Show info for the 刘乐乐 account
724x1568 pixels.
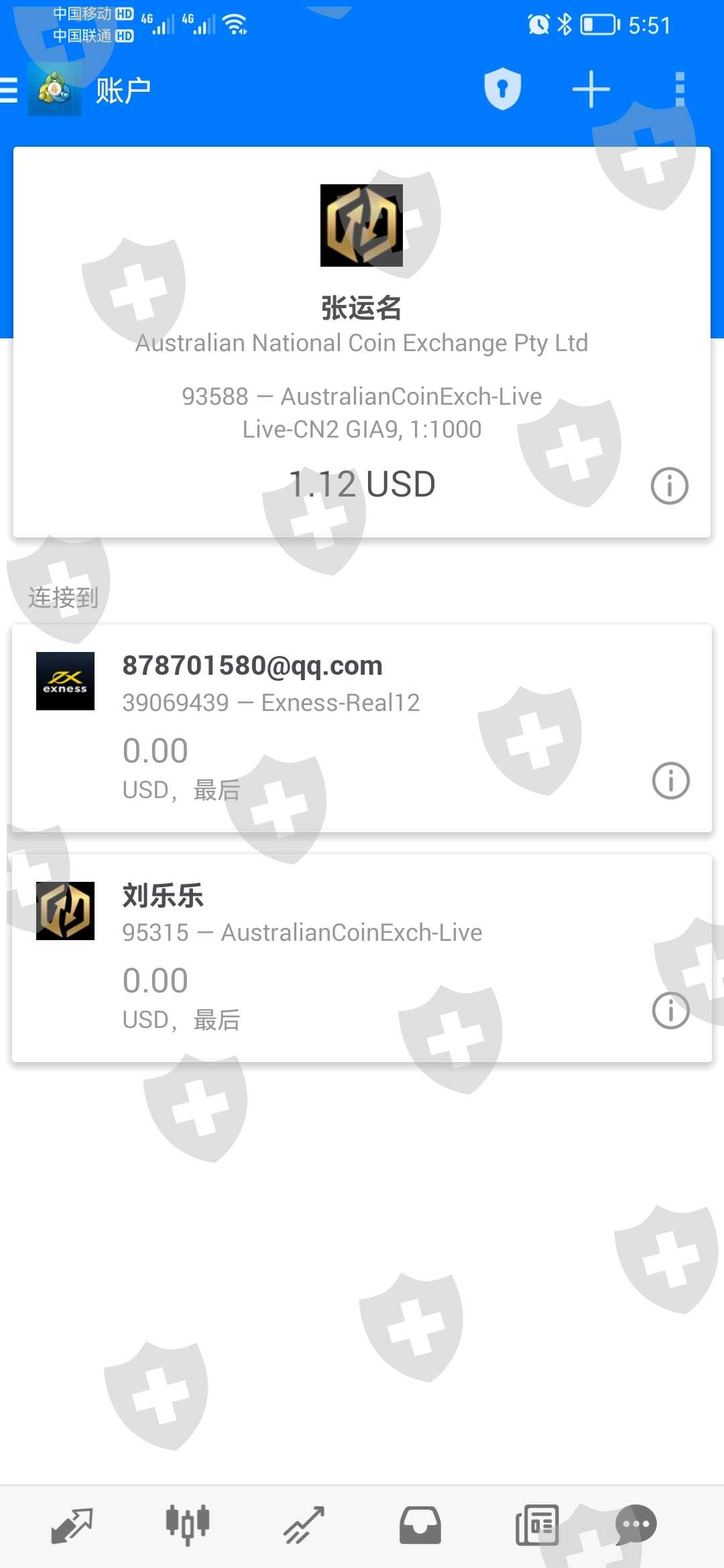(670, 1010)
